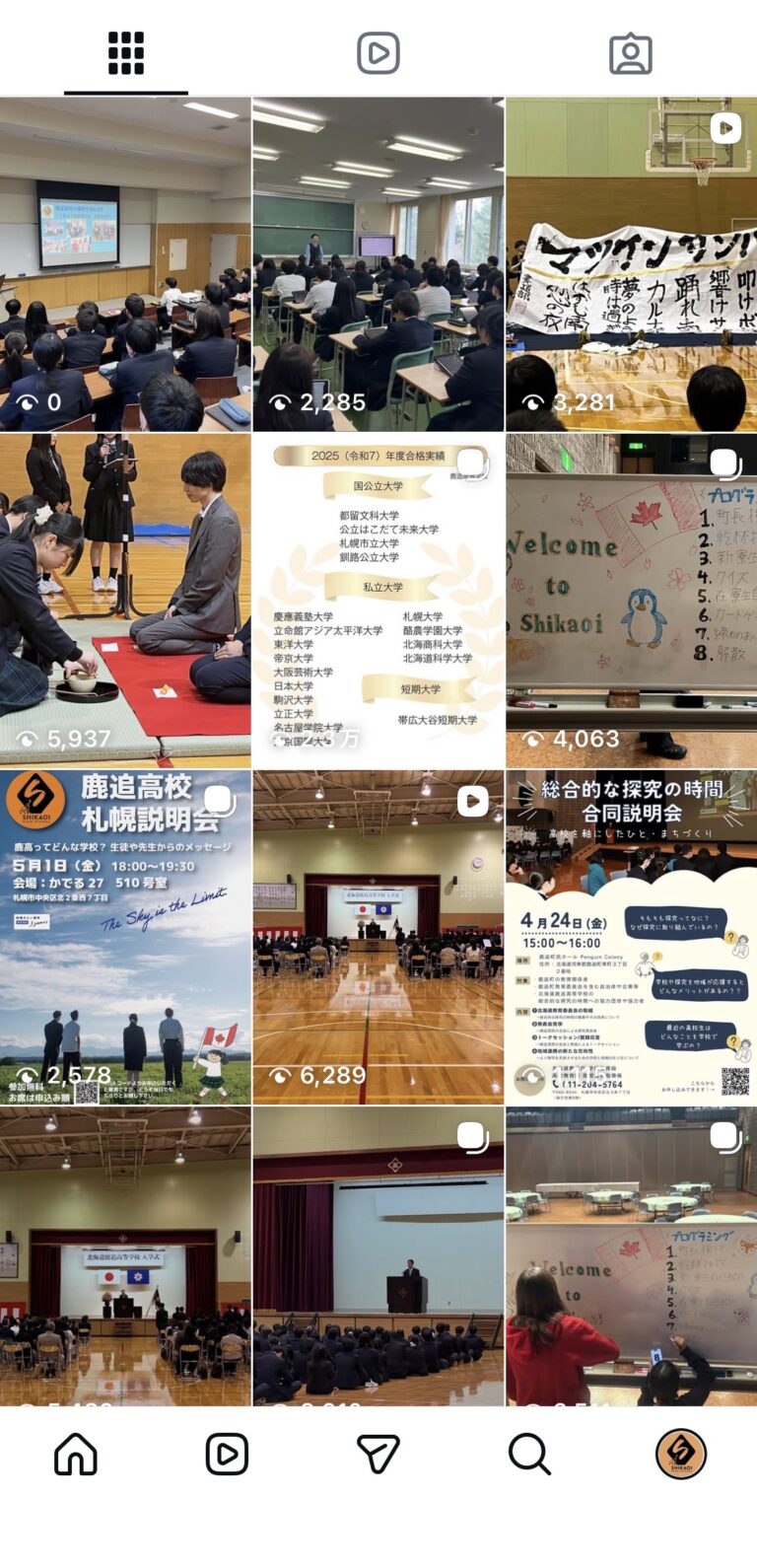Open the gymnasium ceremony reel with 6,289 views

pyautogui.click(x=378, y=937)
